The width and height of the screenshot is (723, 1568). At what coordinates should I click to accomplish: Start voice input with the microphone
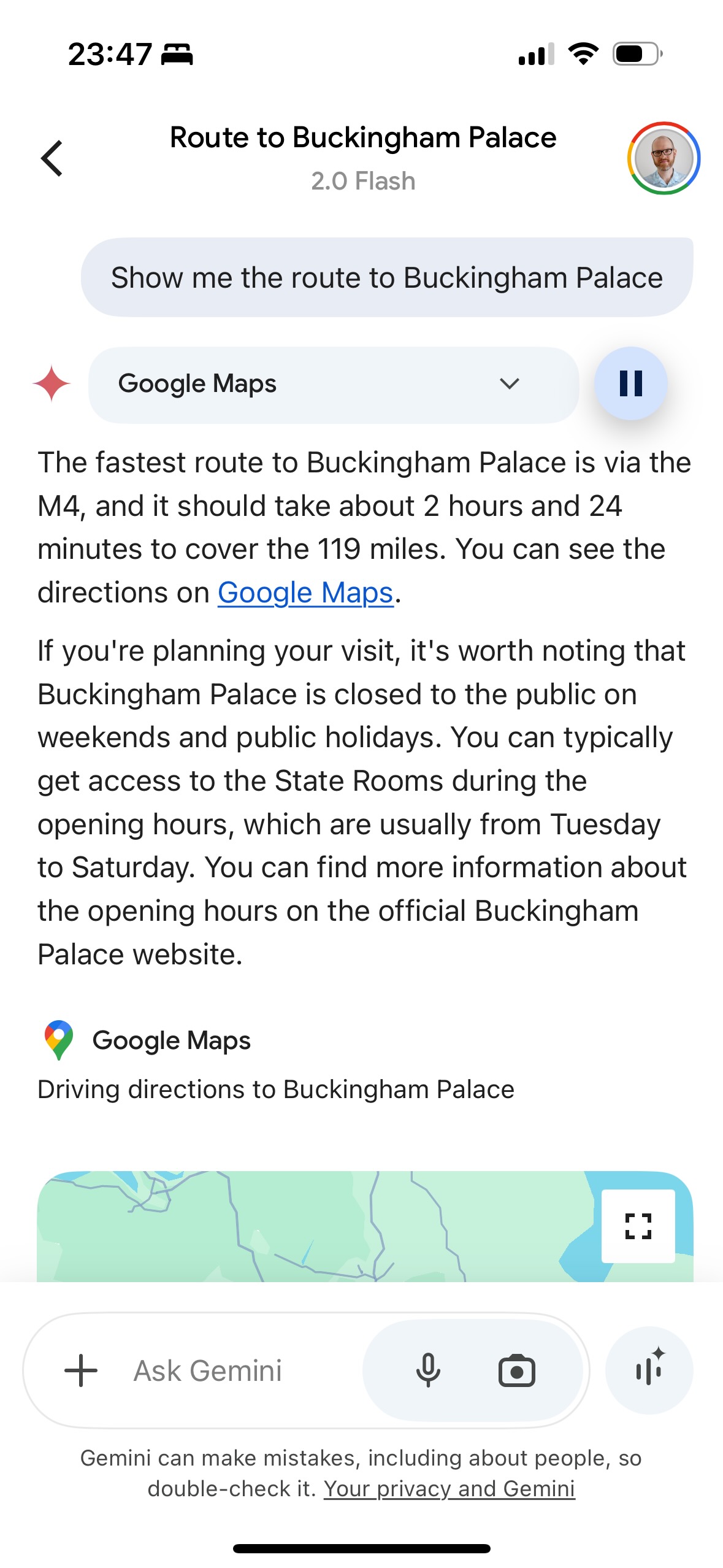click(428, 1370)
